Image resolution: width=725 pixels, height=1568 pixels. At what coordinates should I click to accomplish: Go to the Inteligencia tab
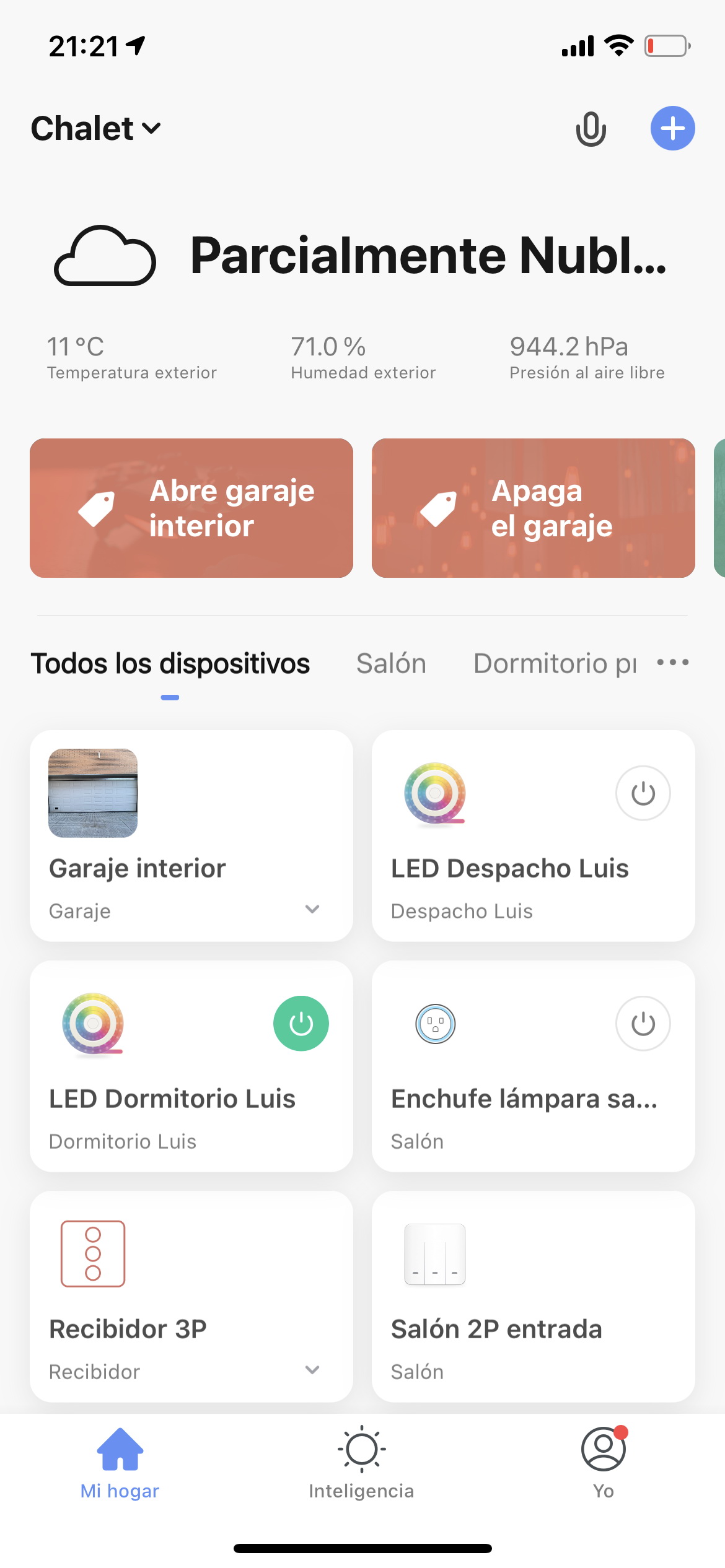tap(361, 1463)
